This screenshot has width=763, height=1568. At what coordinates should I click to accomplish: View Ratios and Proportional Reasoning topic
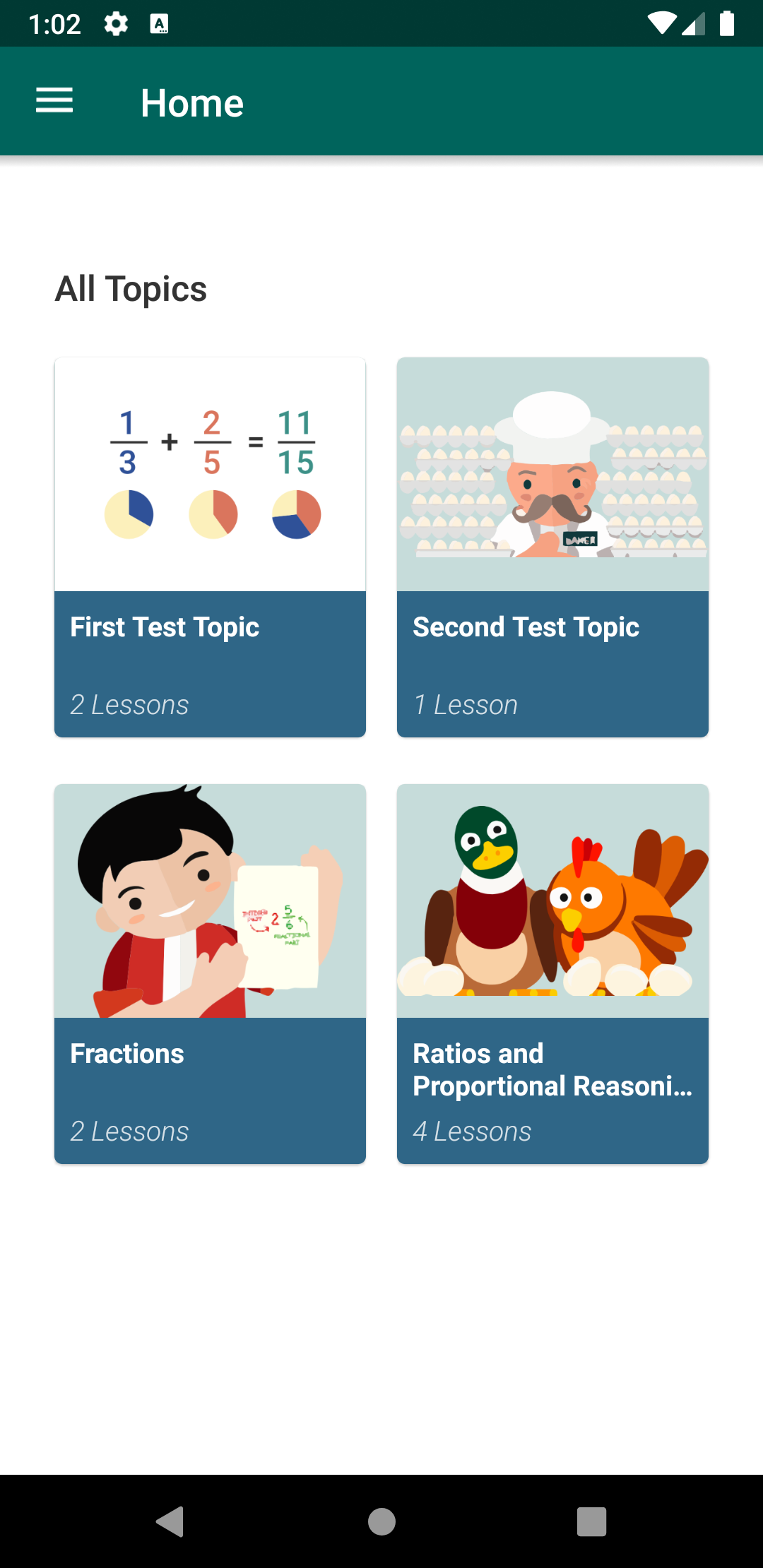[552, 973]
